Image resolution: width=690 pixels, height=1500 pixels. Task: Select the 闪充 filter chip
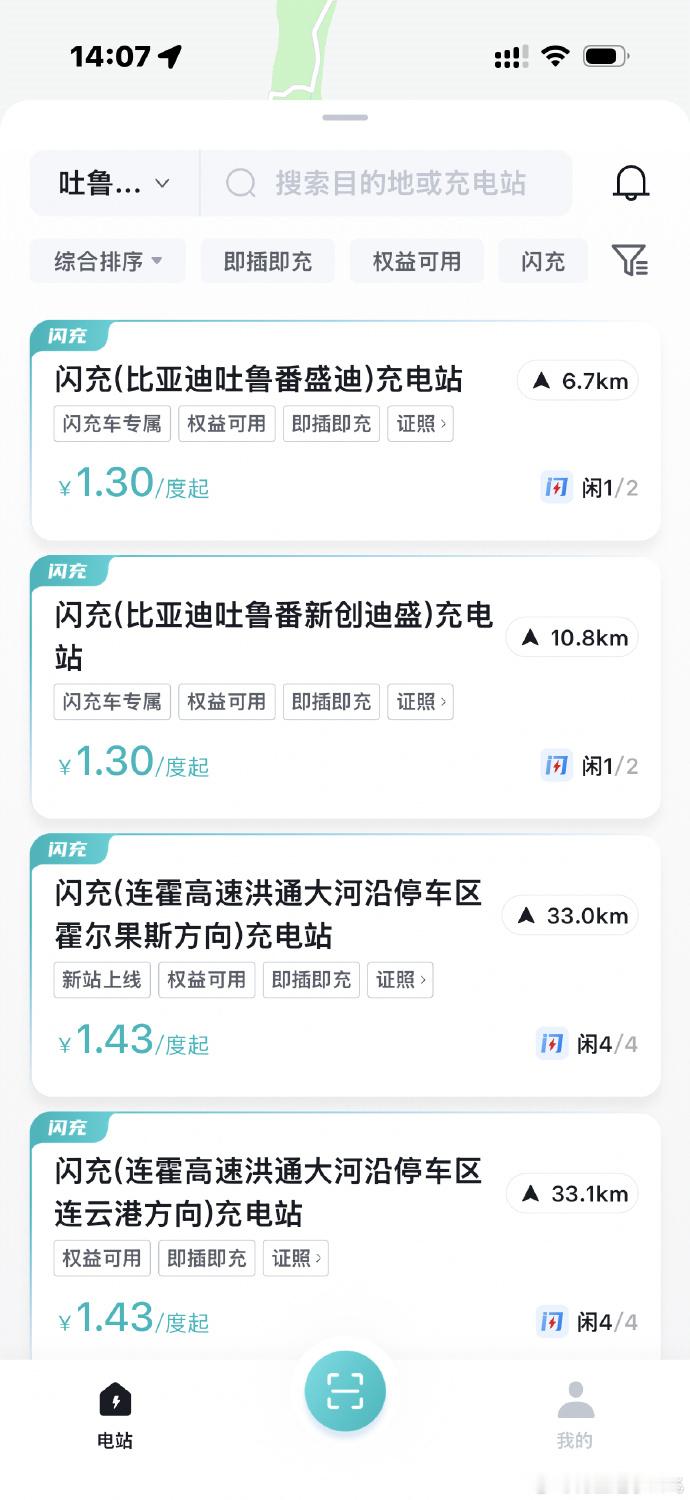pyautogui.click(x=543, y=261)
